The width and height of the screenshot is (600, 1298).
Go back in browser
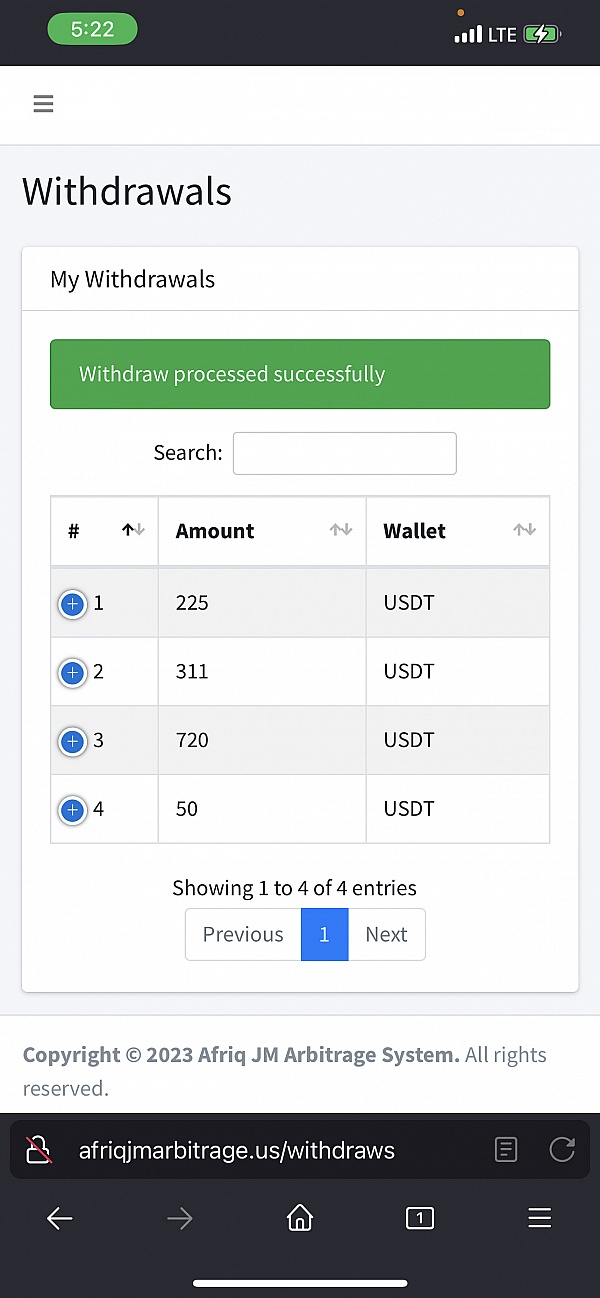pyautogui.click(x=60, y=1218)
